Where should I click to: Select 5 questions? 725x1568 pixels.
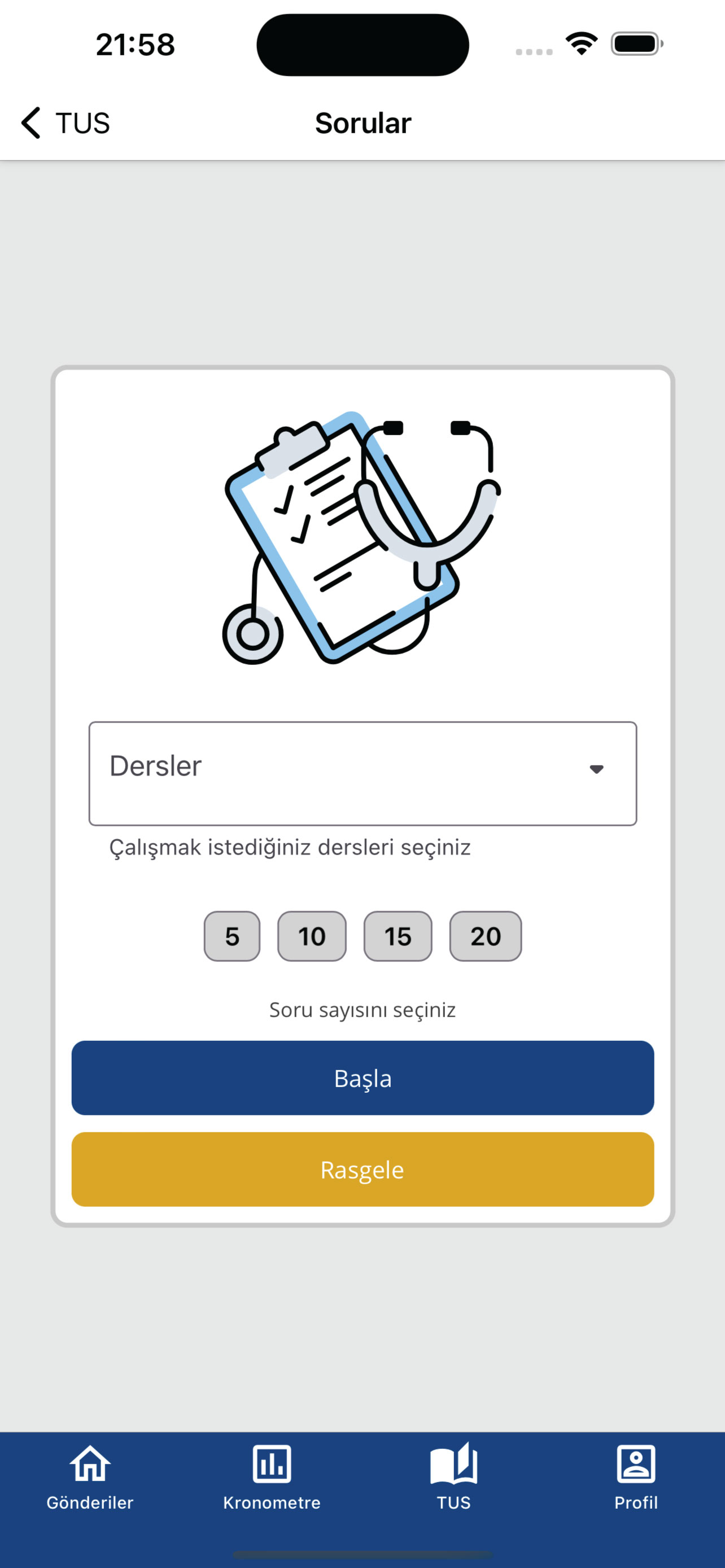tap(232, 936)
